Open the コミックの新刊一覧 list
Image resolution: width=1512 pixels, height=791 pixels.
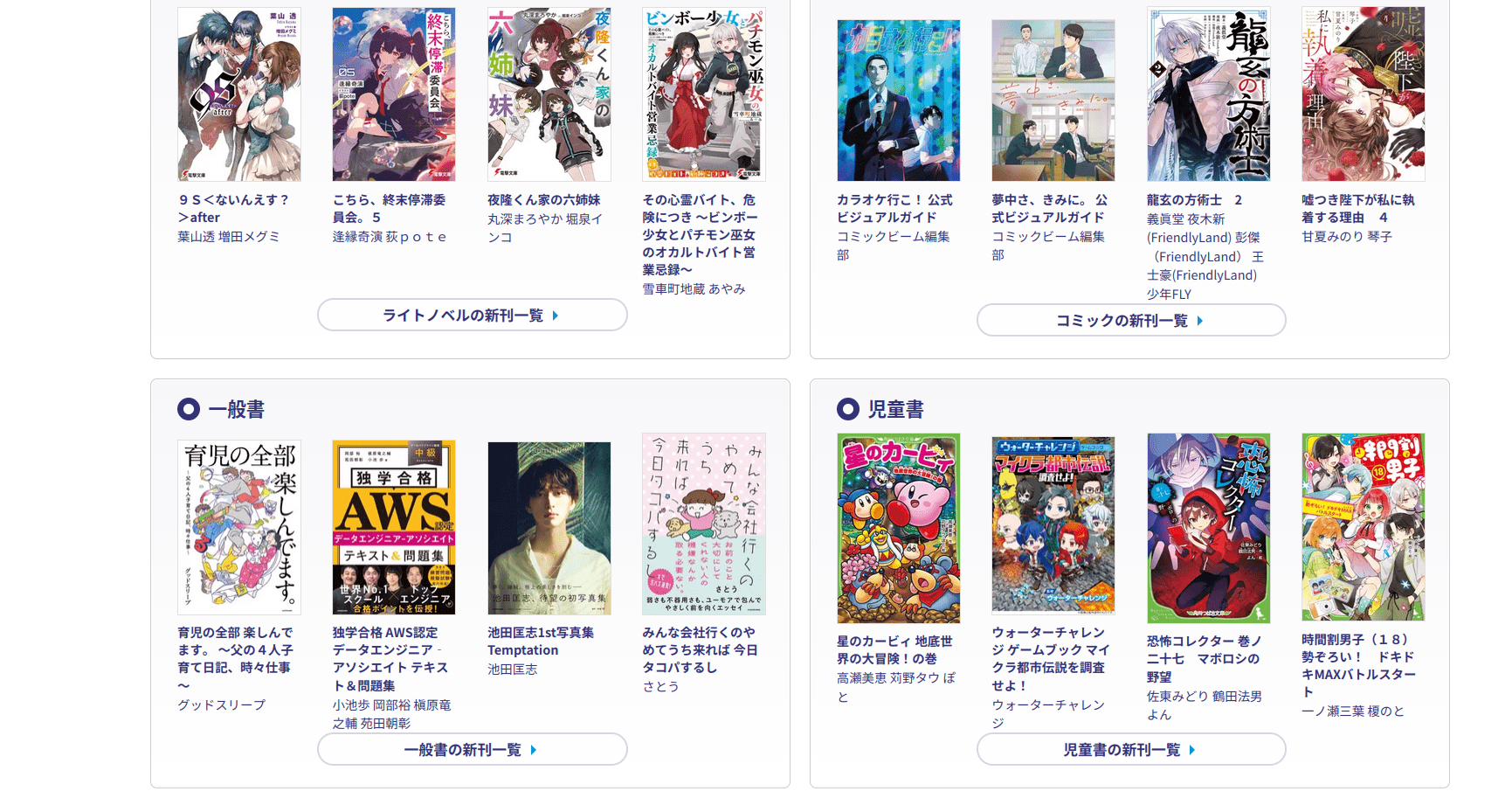coord(1130,321)
